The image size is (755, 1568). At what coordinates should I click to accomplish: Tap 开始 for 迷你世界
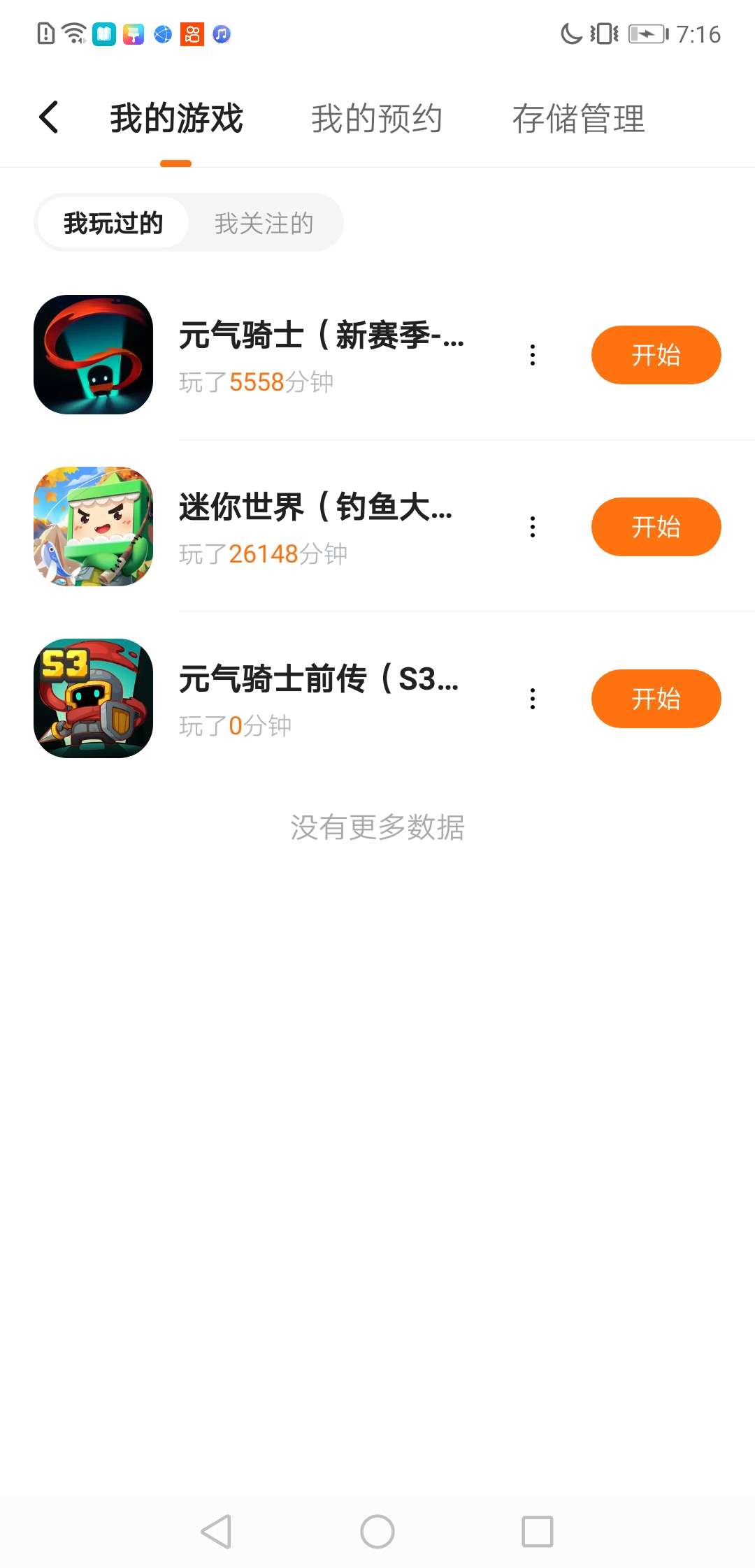coord(656,527)
